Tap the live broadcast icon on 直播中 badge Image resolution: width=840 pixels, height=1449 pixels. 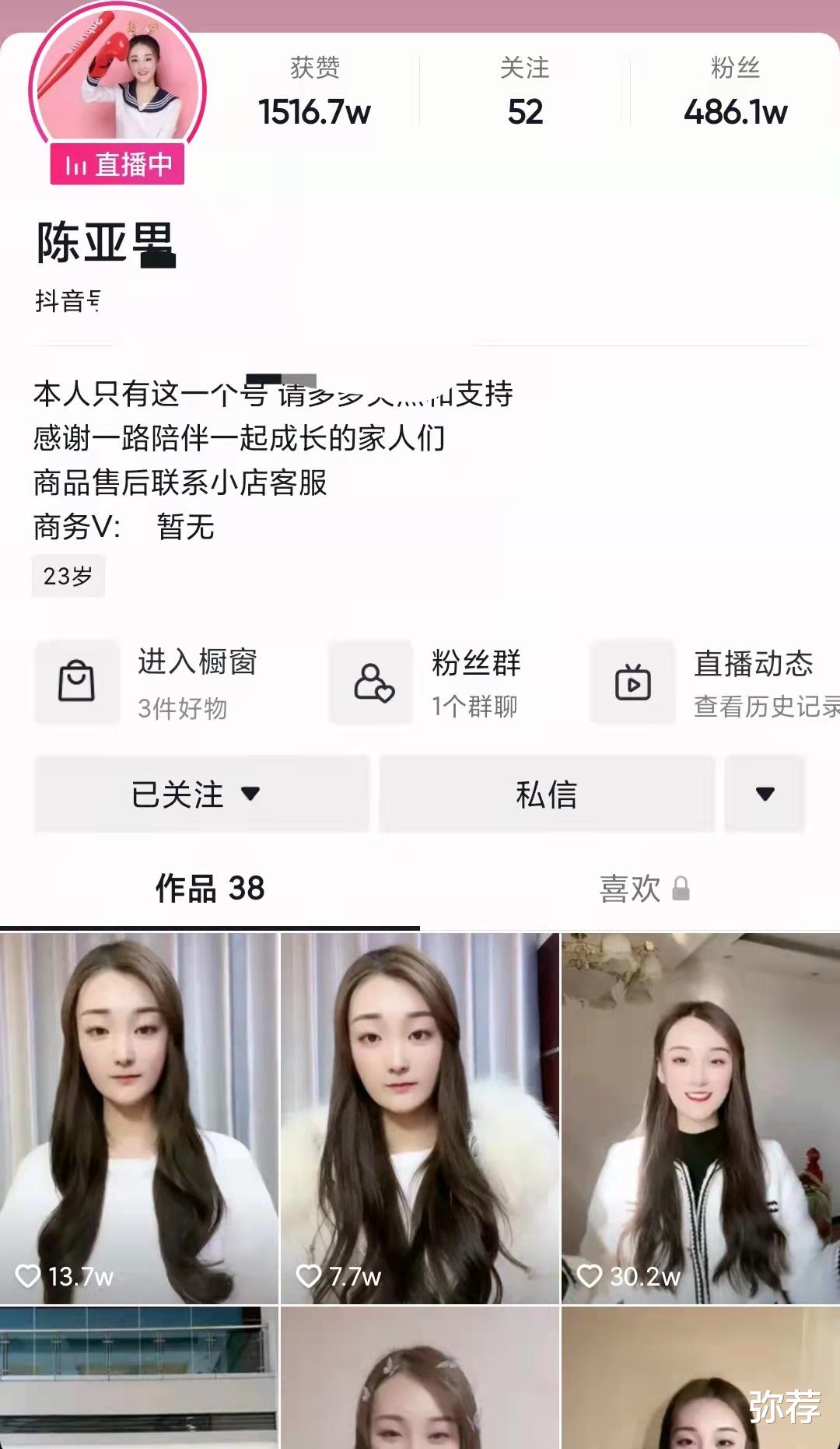pos(75,164)
